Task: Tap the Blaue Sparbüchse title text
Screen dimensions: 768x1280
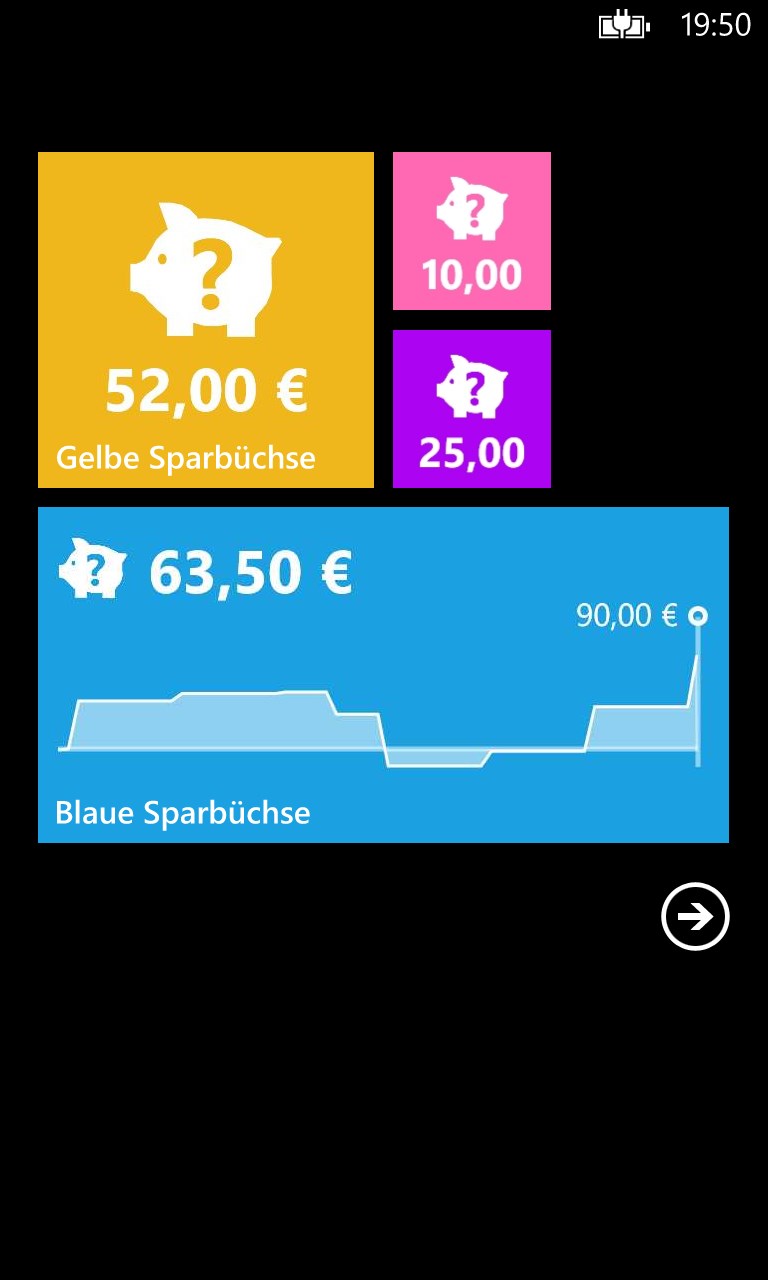Action: point(183,812)
